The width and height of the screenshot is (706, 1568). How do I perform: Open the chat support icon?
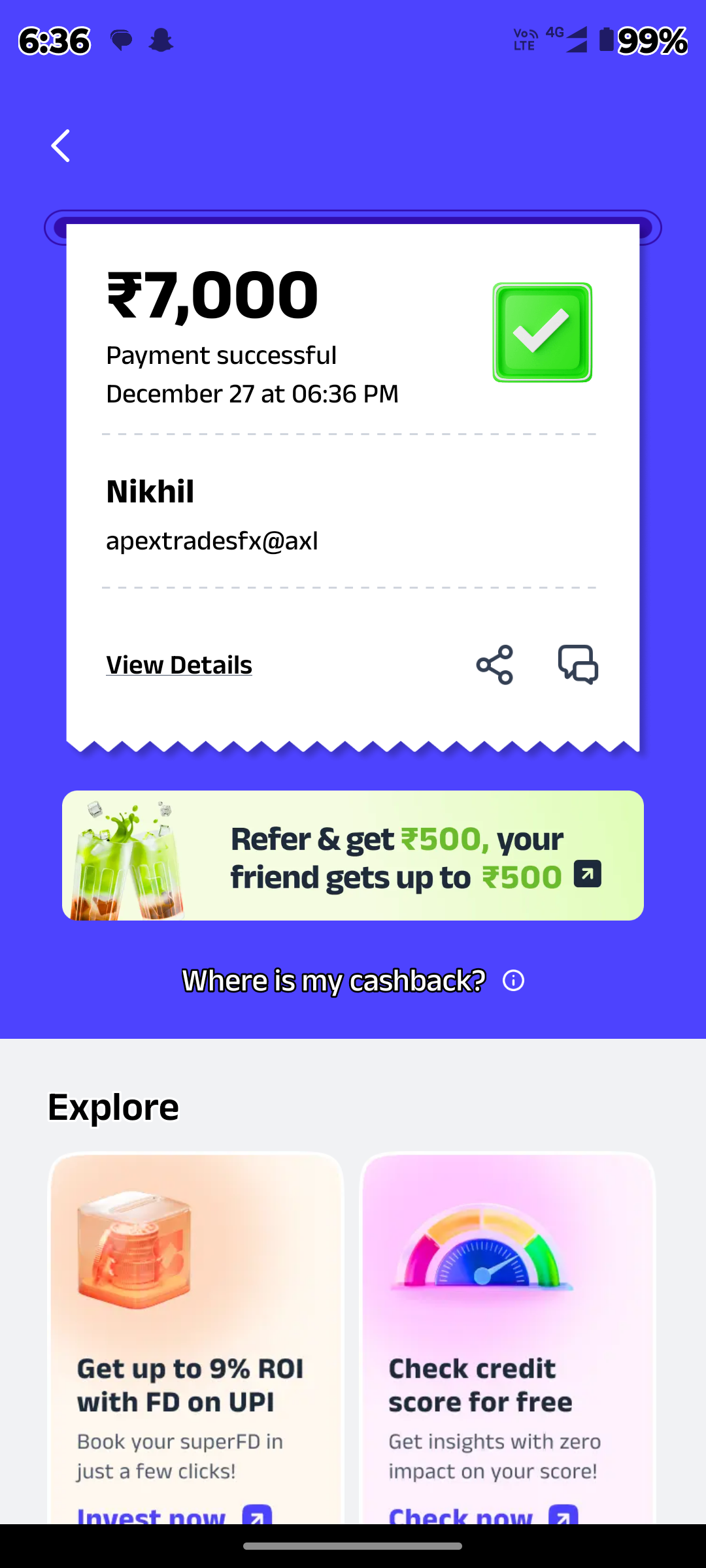578,665
